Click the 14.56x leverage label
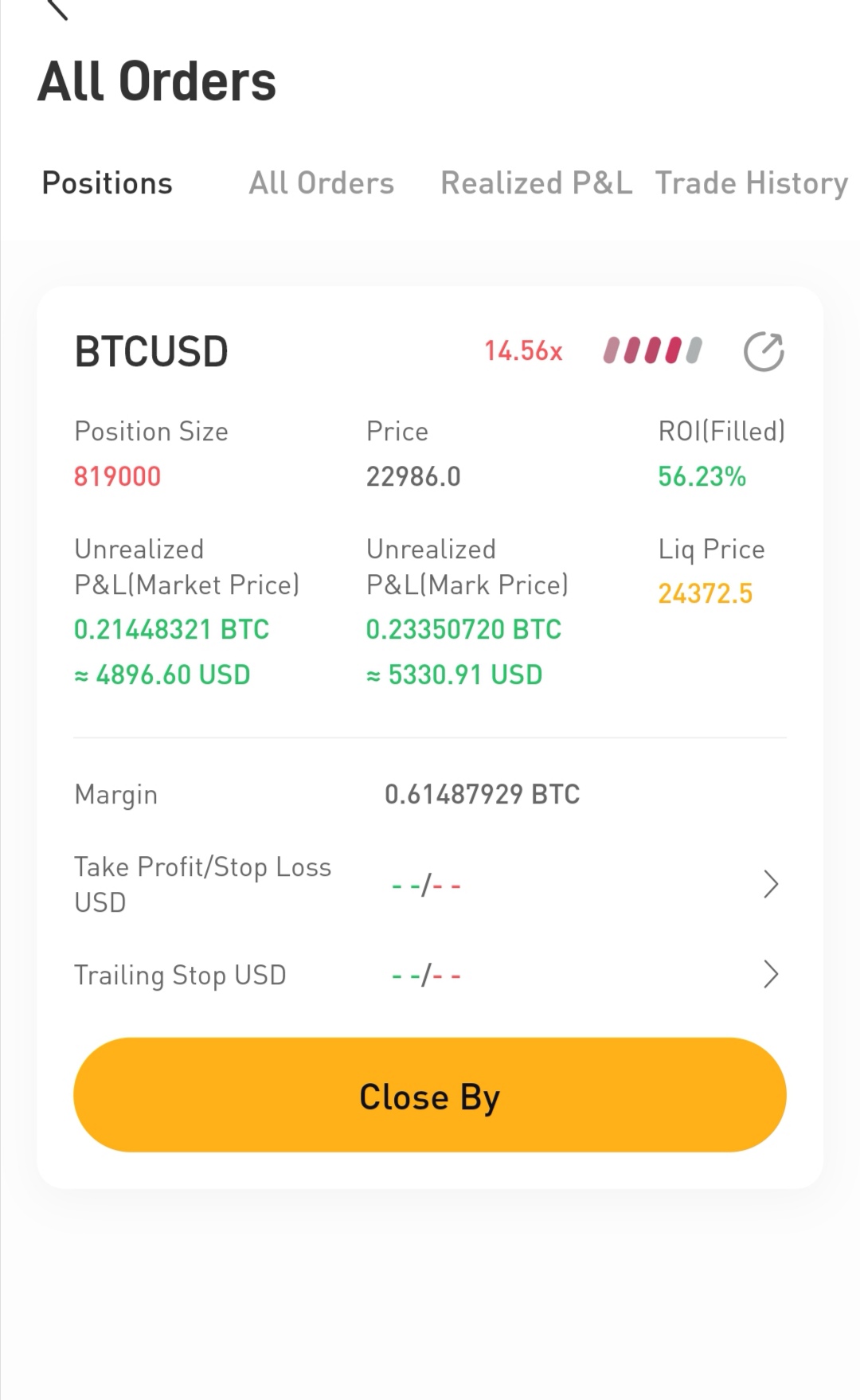The image size is (860, 1400). pyautogui.click(x=523, y=350)
